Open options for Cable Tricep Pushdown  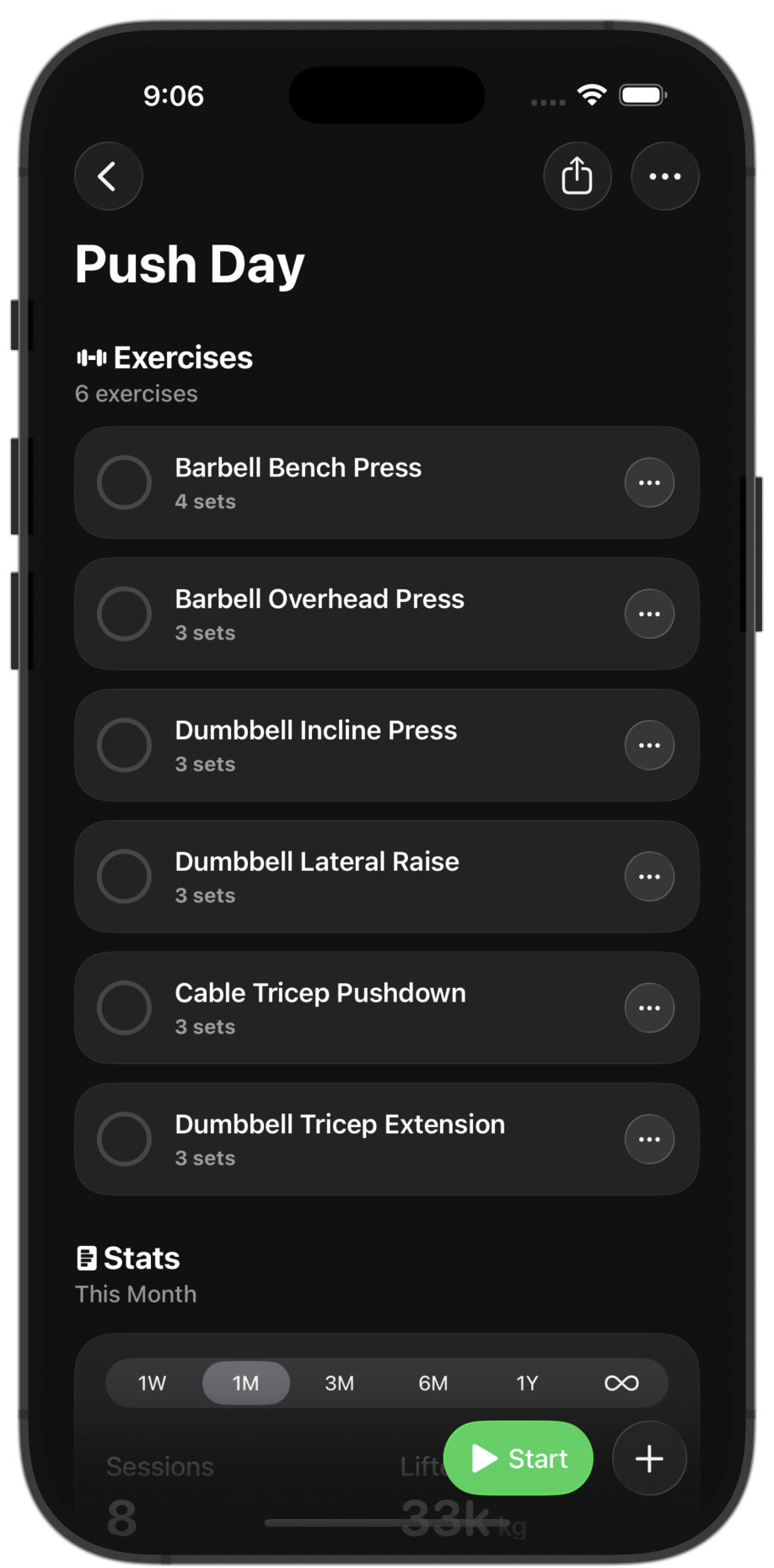[x=649, y=1007]
